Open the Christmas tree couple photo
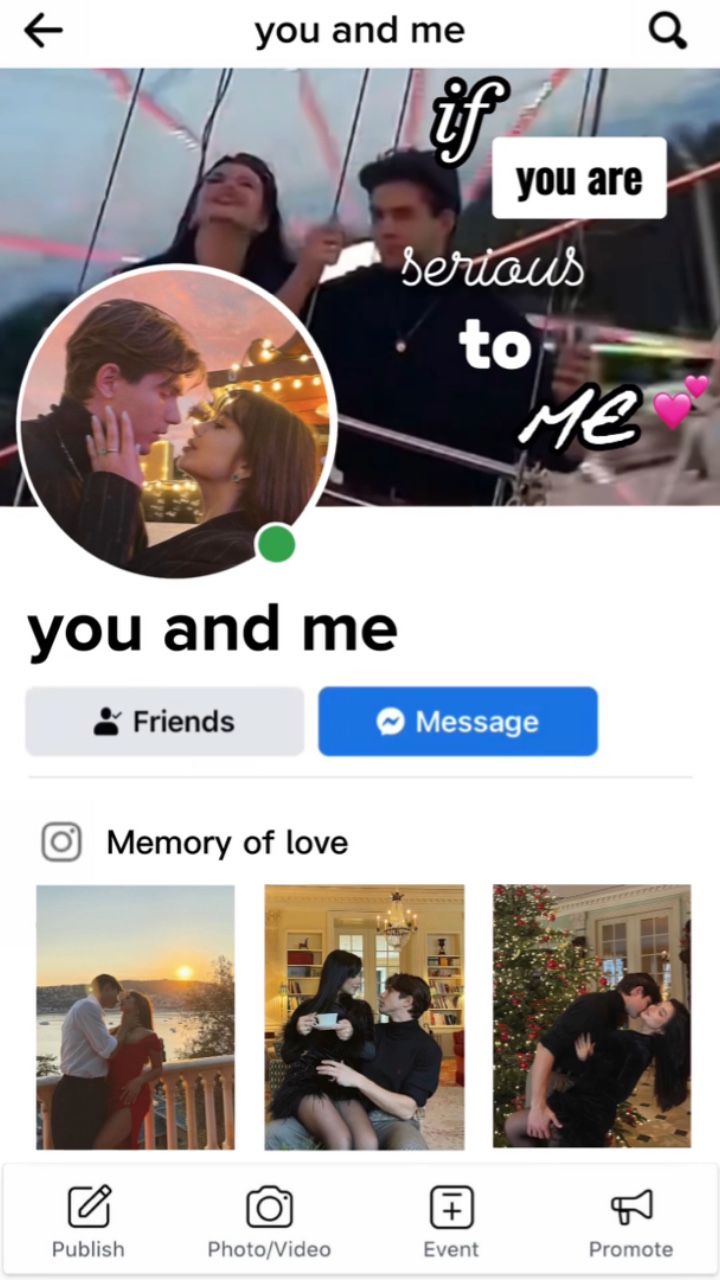The image size is (720, 1280). [592, 1016]
